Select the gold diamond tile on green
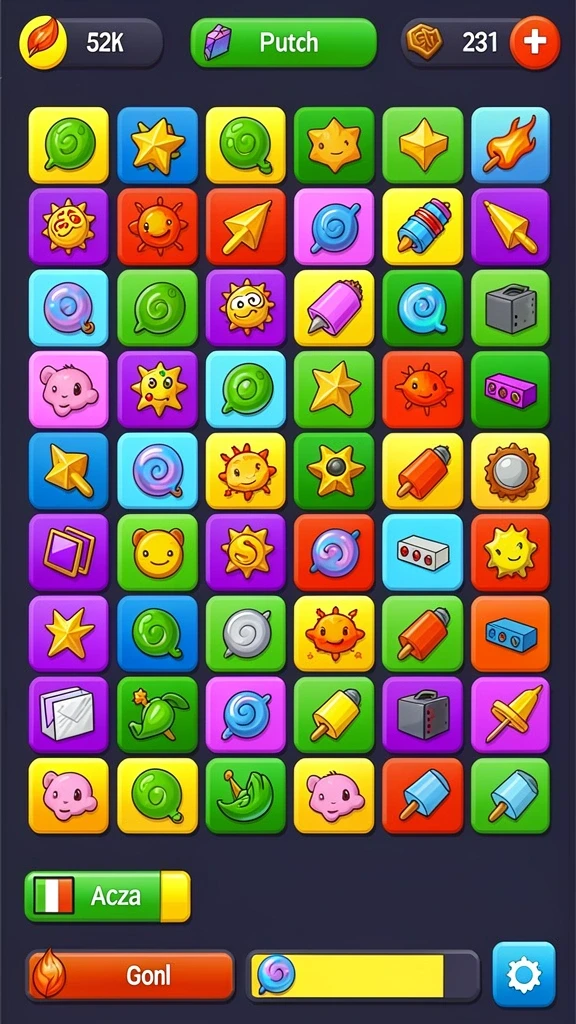Screen dimensions: 576x1024 [x=423, y=145]
